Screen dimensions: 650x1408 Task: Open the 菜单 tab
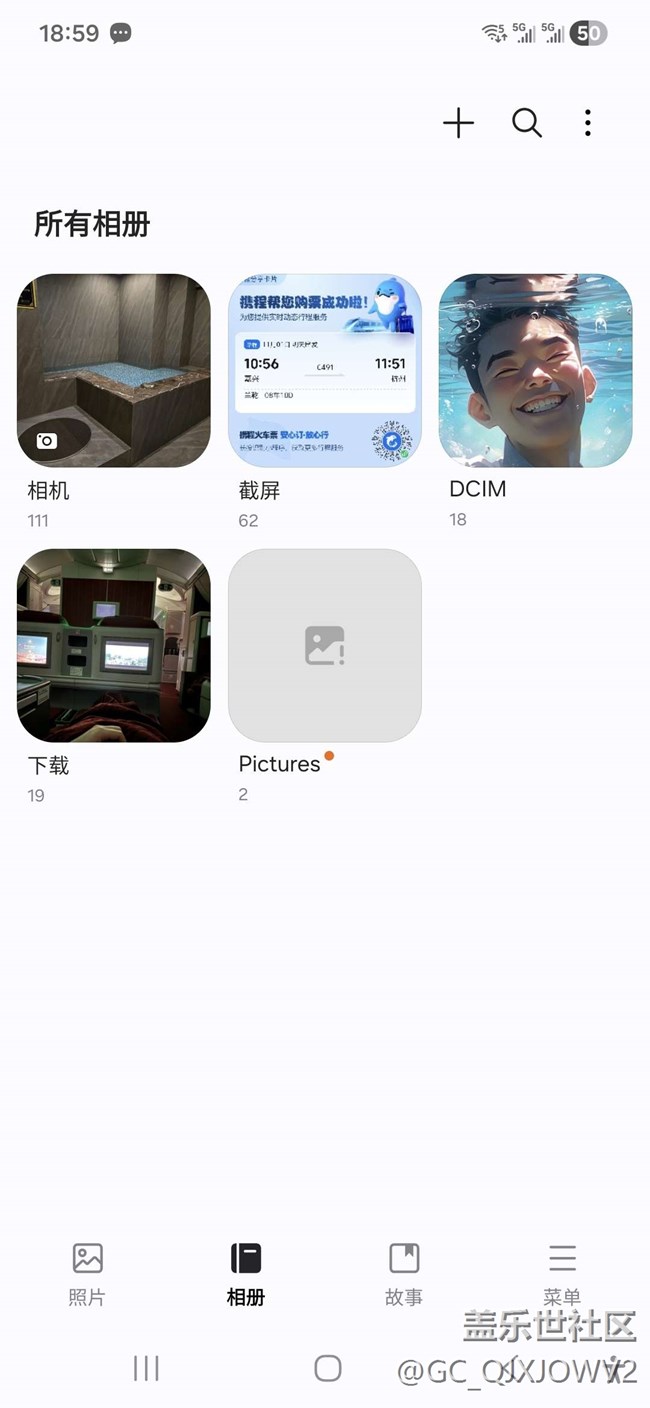pyautogui.click(x=562, y=1273)
